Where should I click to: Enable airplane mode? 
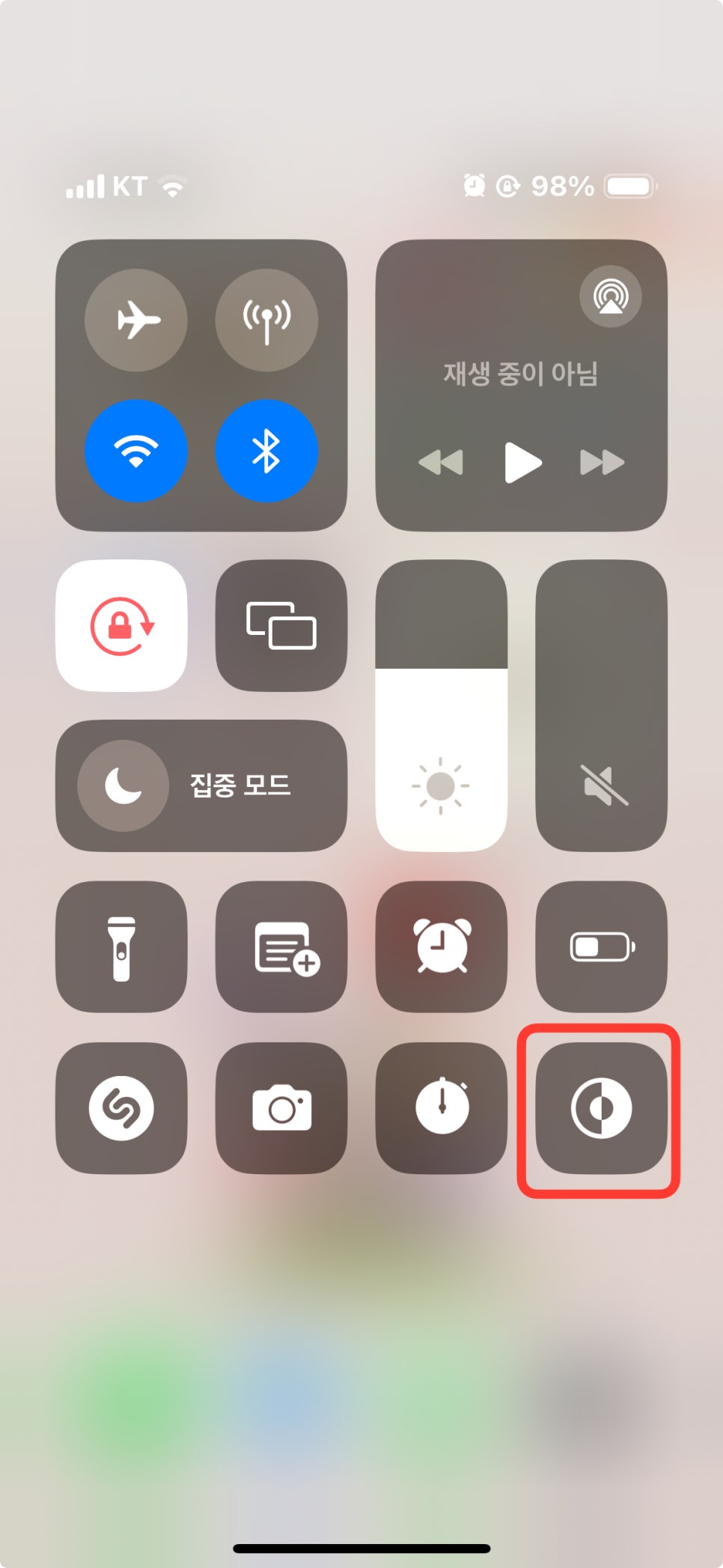click(136, 320)
